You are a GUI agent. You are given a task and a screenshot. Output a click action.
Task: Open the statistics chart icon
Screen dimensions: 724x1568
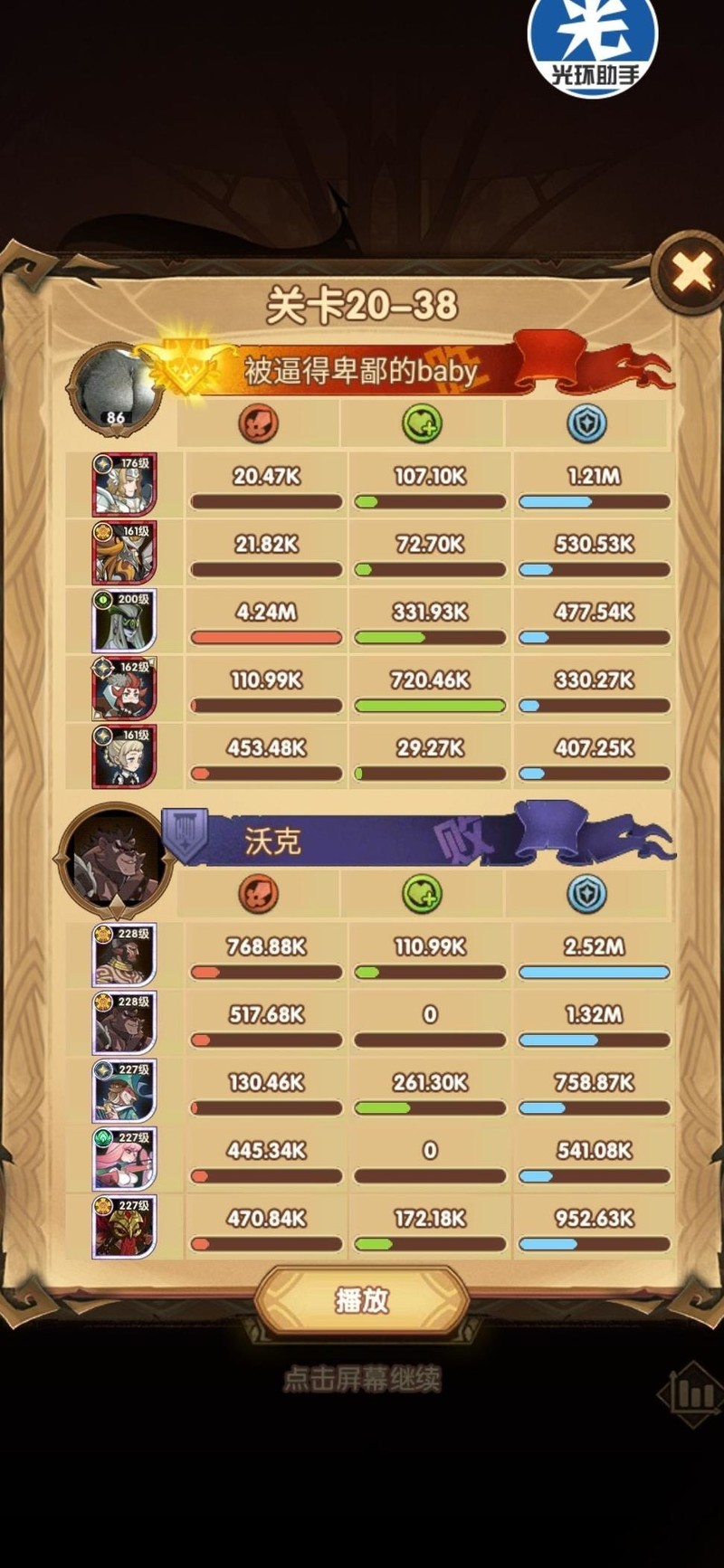point(692,1394)
